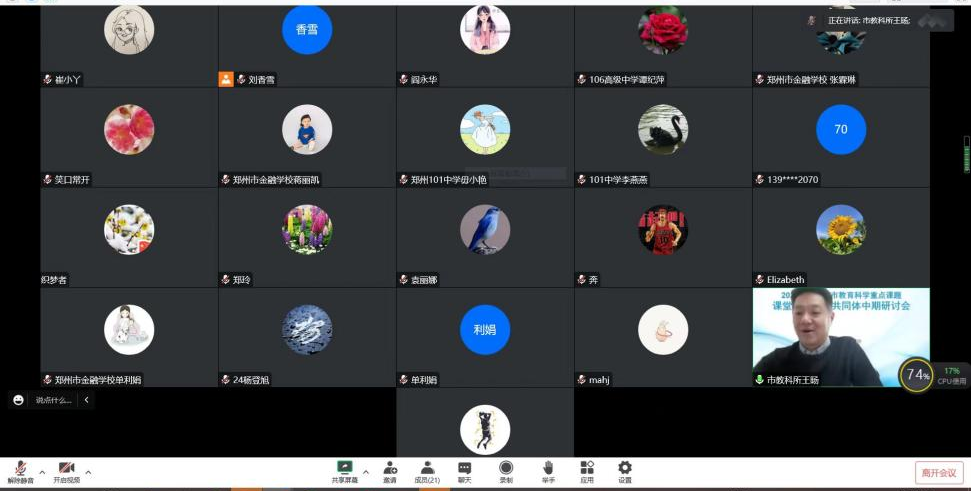The image size is (973, 492).
Task: Open the 邀请 invite option
Action: click(389, 471)
